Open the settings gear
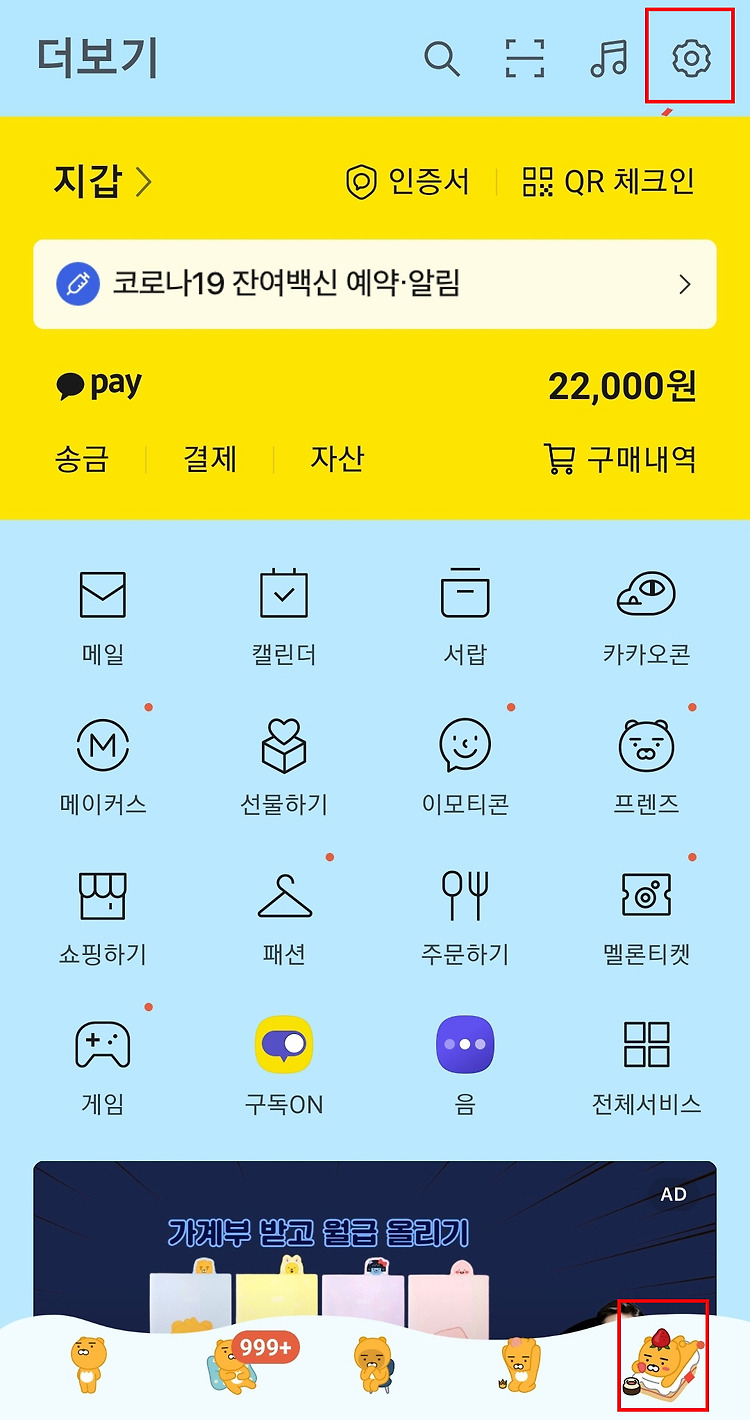 tap(690, 58)
